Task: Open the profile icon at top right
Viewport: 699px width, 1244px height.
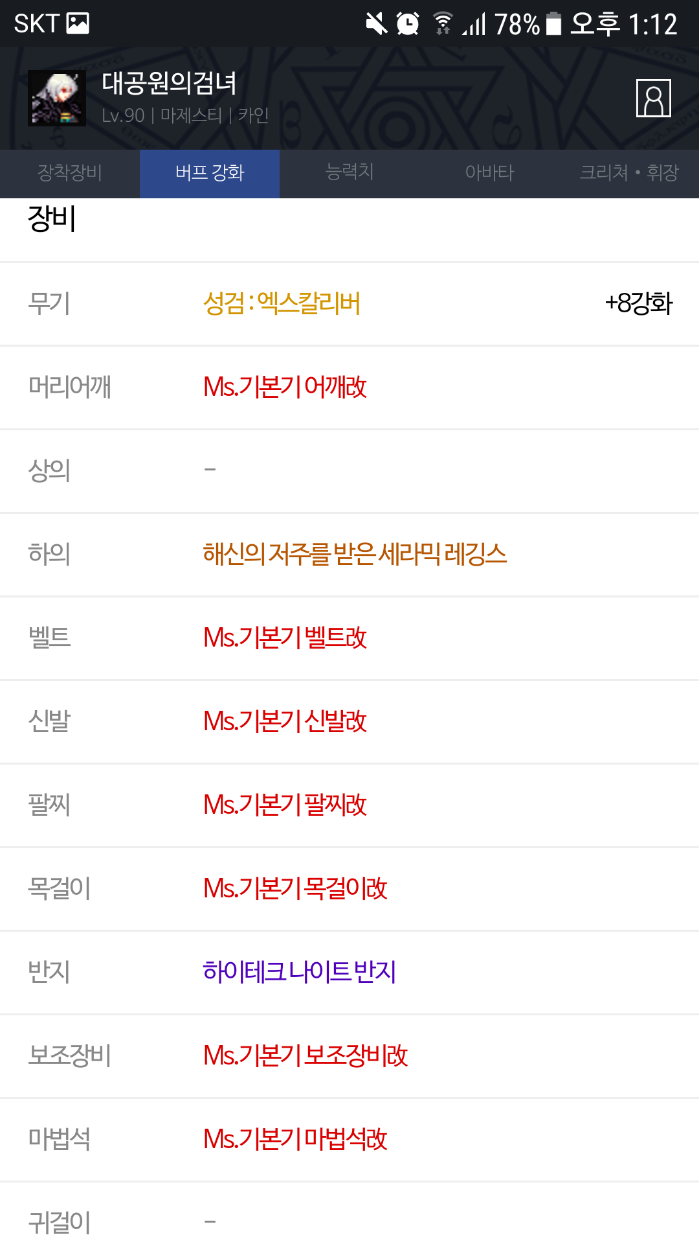Action: tap(653, 98)
